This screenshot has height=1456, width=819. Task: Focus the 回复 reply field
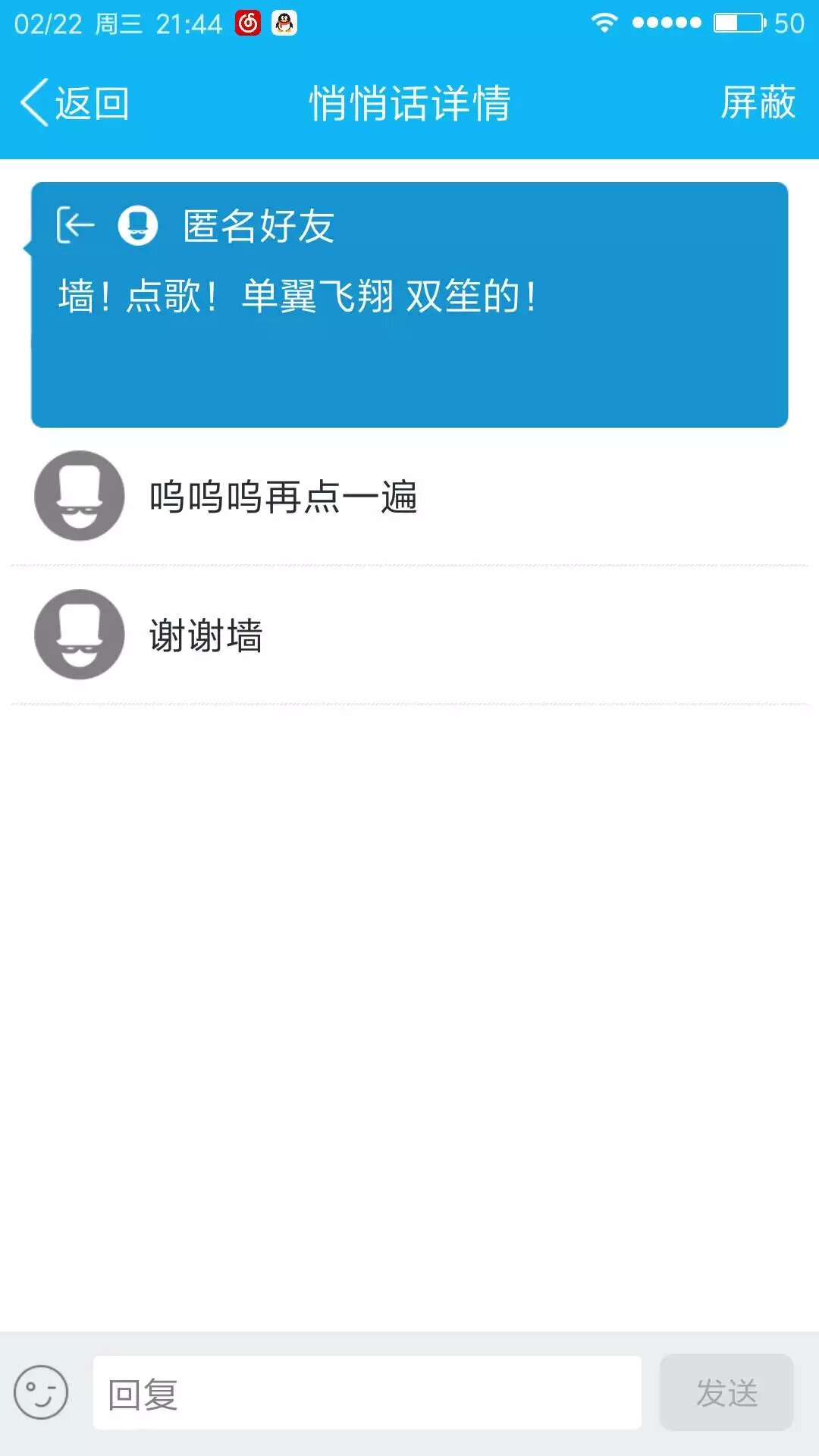(367, 1393)
